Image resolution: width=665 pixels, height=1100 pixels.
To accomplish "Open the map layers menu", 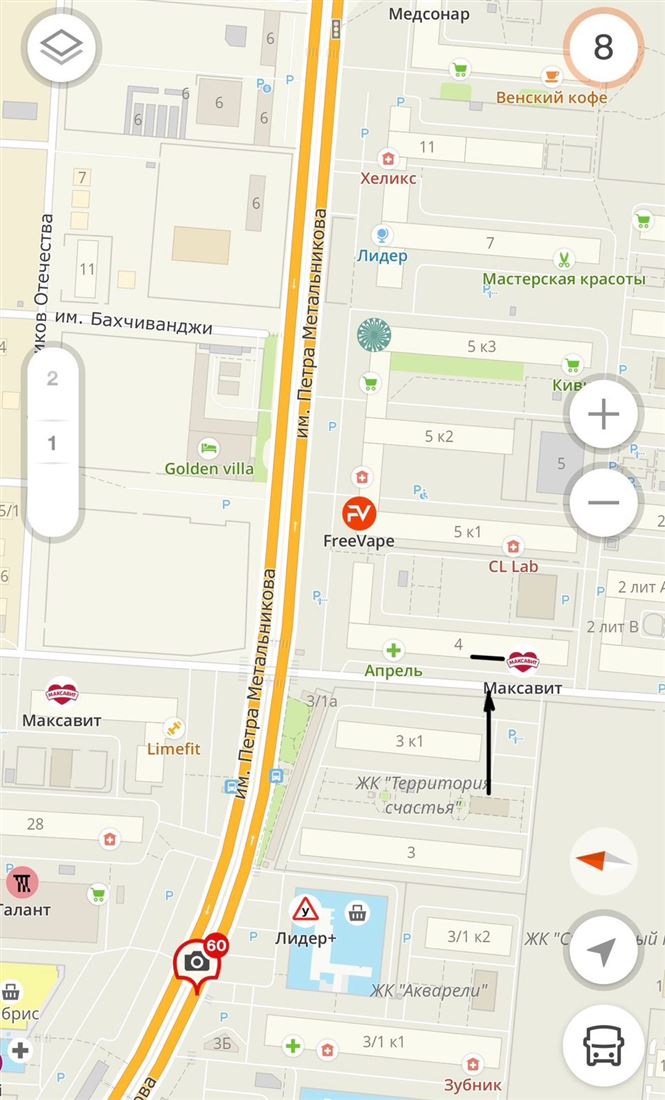I will 64,47.
